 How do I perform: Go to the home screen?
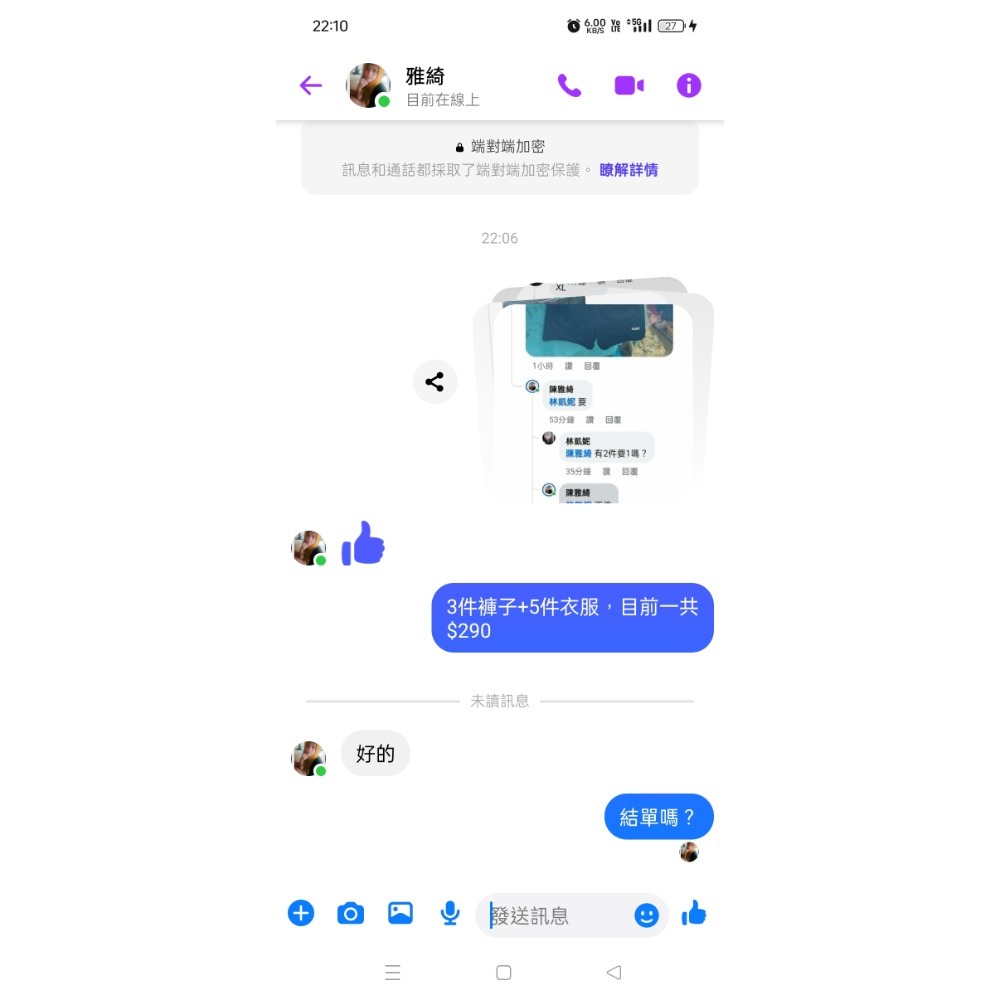pyautogui.click(x=504, y=972)
